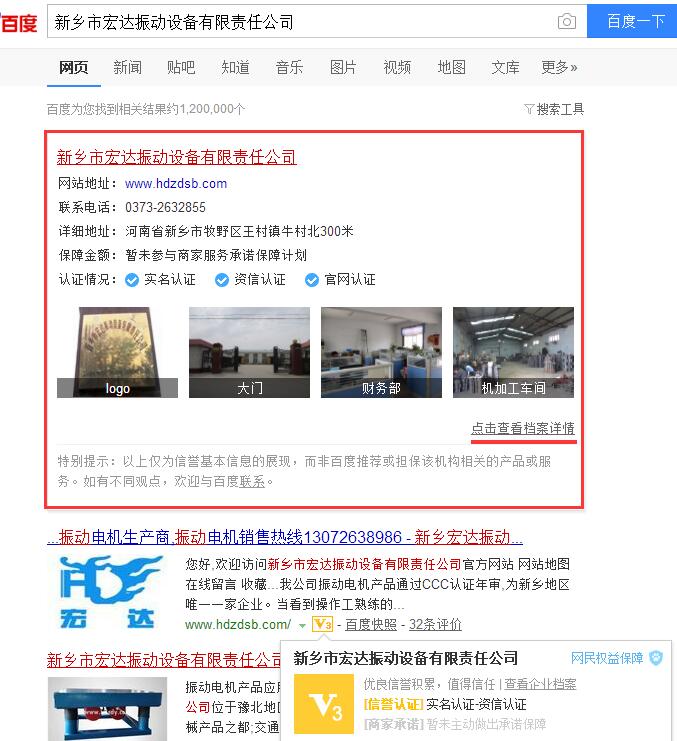Viewport: 677px width, 741px height.
Task: Expand the 更多 tab list
Action: point(559,68)
